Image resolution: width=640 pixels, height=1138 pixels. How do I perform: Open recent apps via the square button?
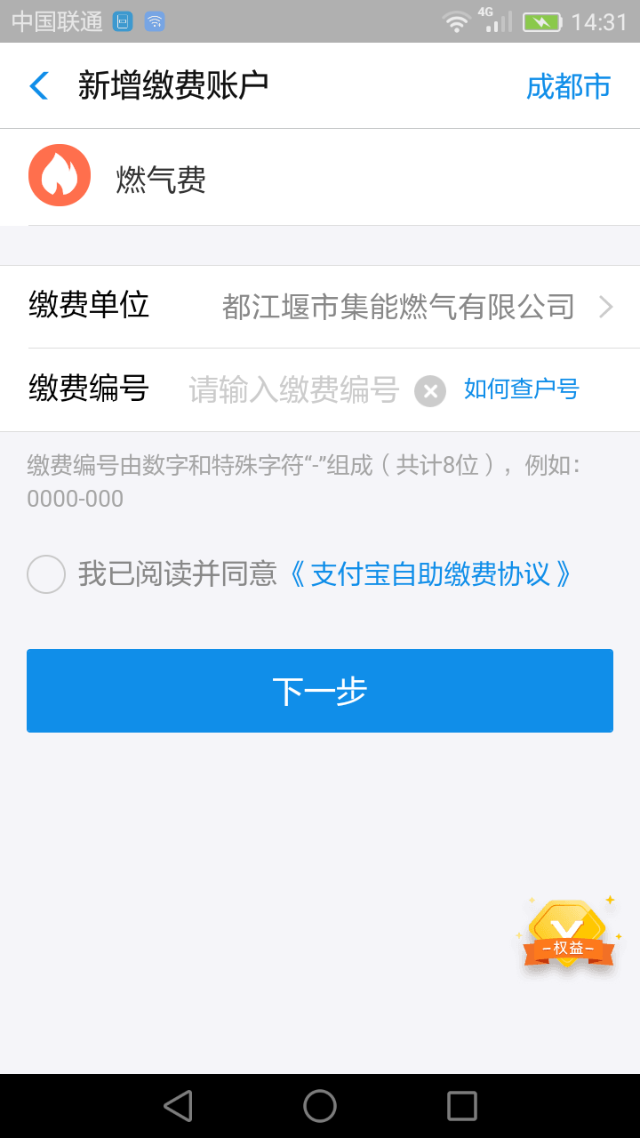[461, 1106]
